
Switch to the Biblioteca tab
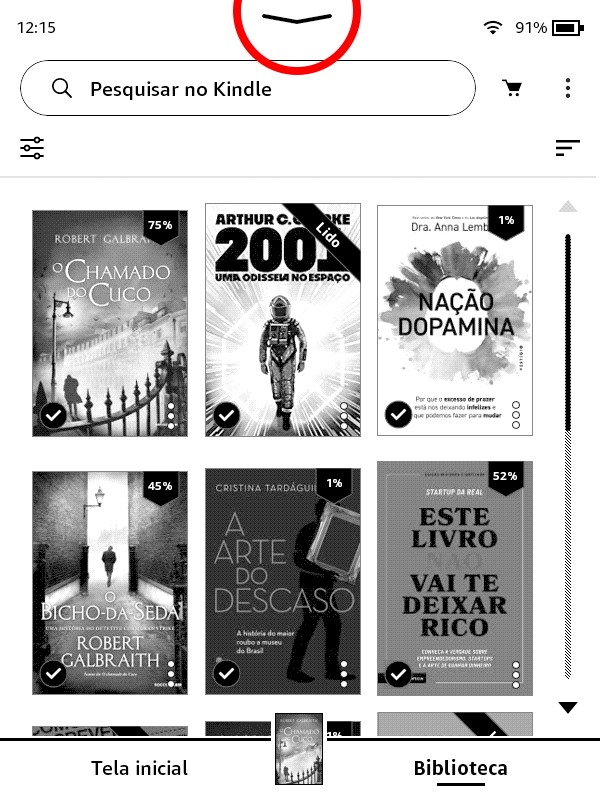click(460, 769)
